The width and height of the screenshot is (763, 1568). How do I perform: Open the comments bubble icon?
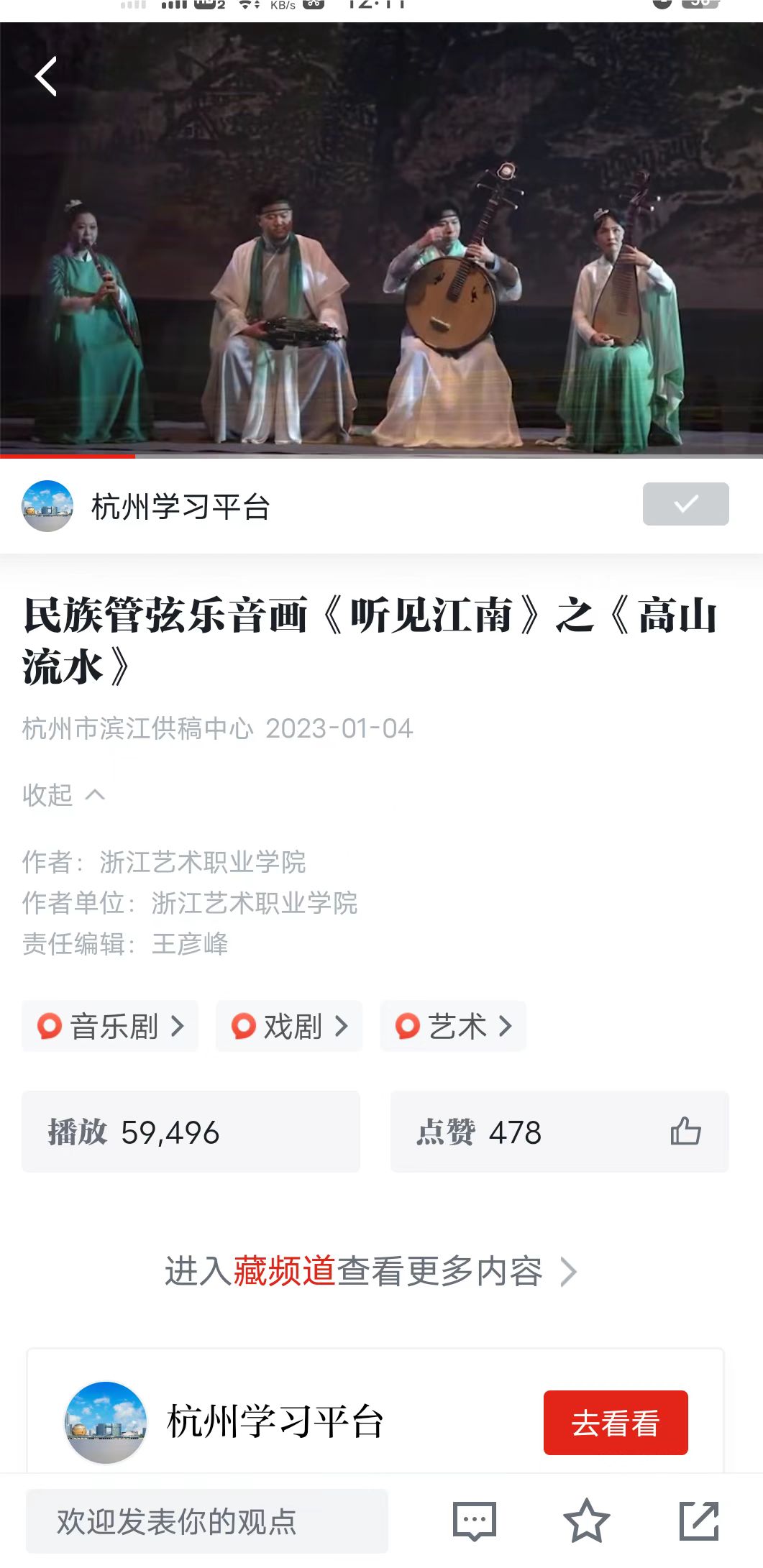click(475, 1521)
